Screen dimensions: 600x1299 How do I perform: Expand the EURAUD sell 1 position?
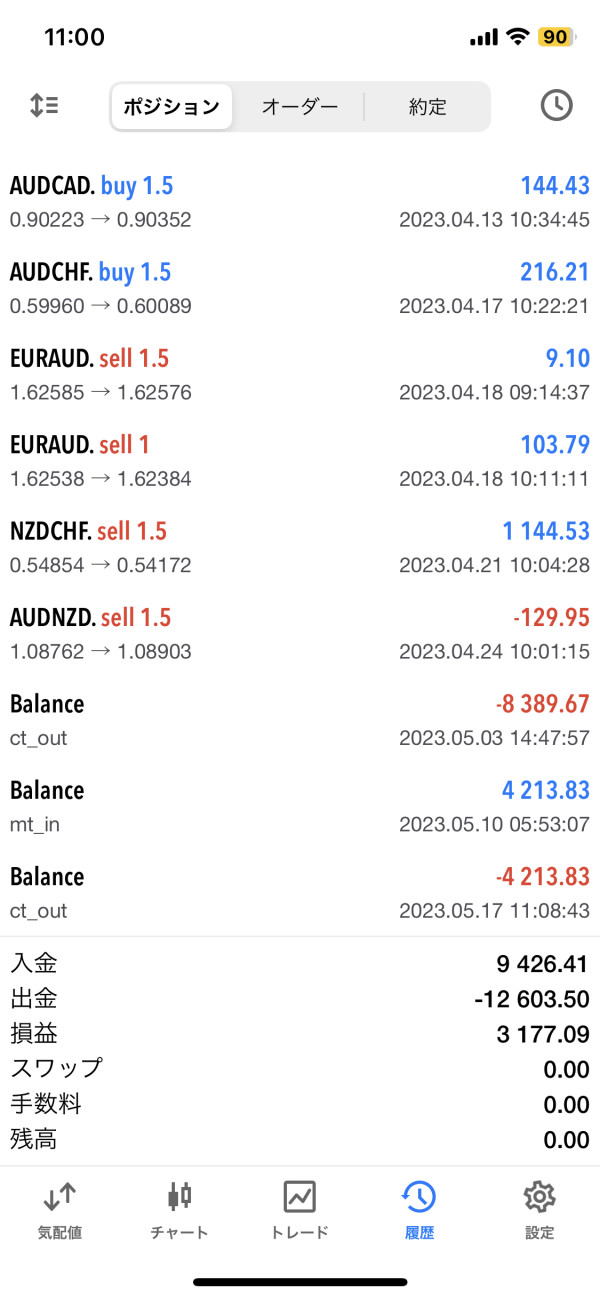pyautogui.click(x=300, y=461)
